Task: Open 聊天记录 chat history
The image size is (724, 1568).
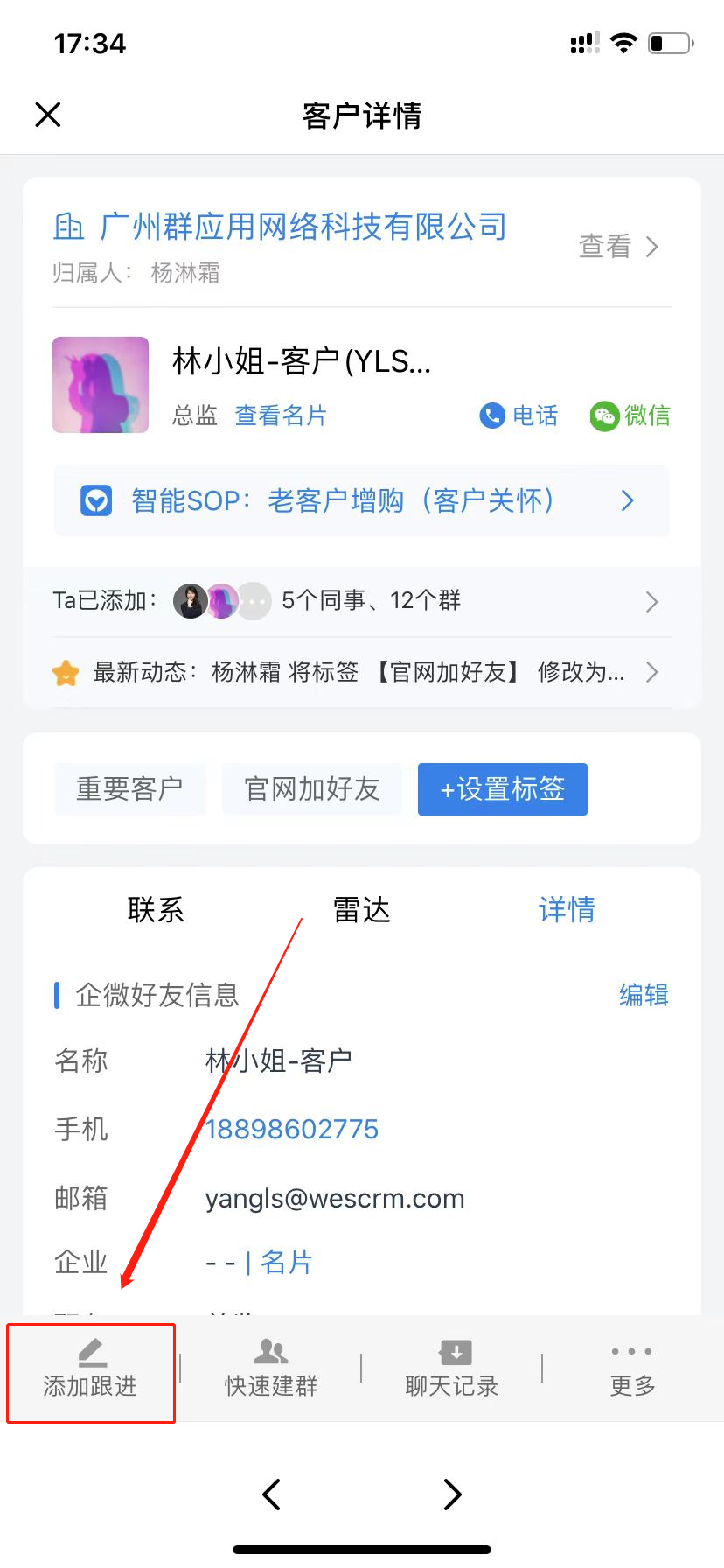Action: (452, 1369)
